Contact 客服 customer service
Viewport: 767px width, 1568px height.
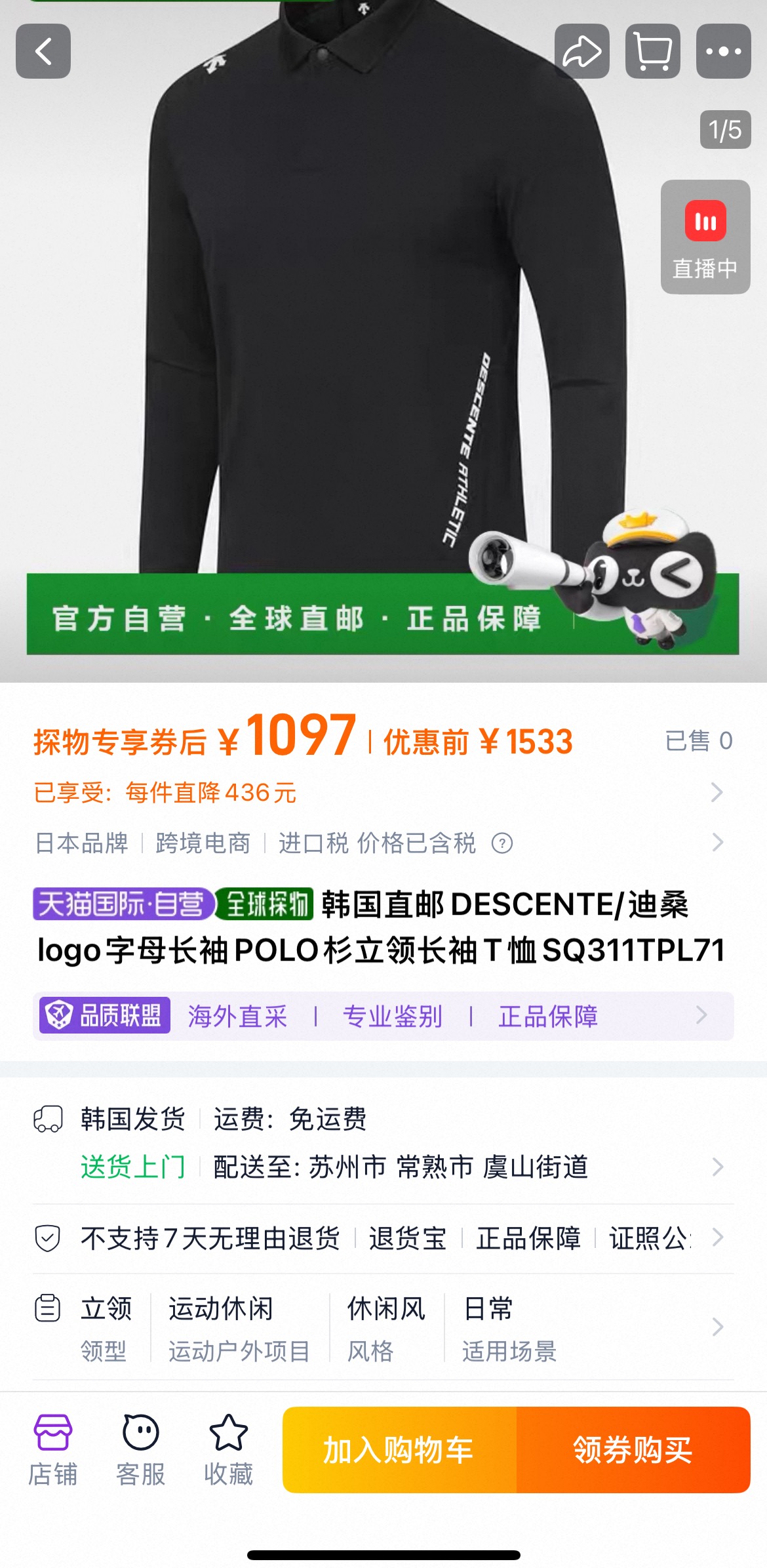pos(140,1449)
